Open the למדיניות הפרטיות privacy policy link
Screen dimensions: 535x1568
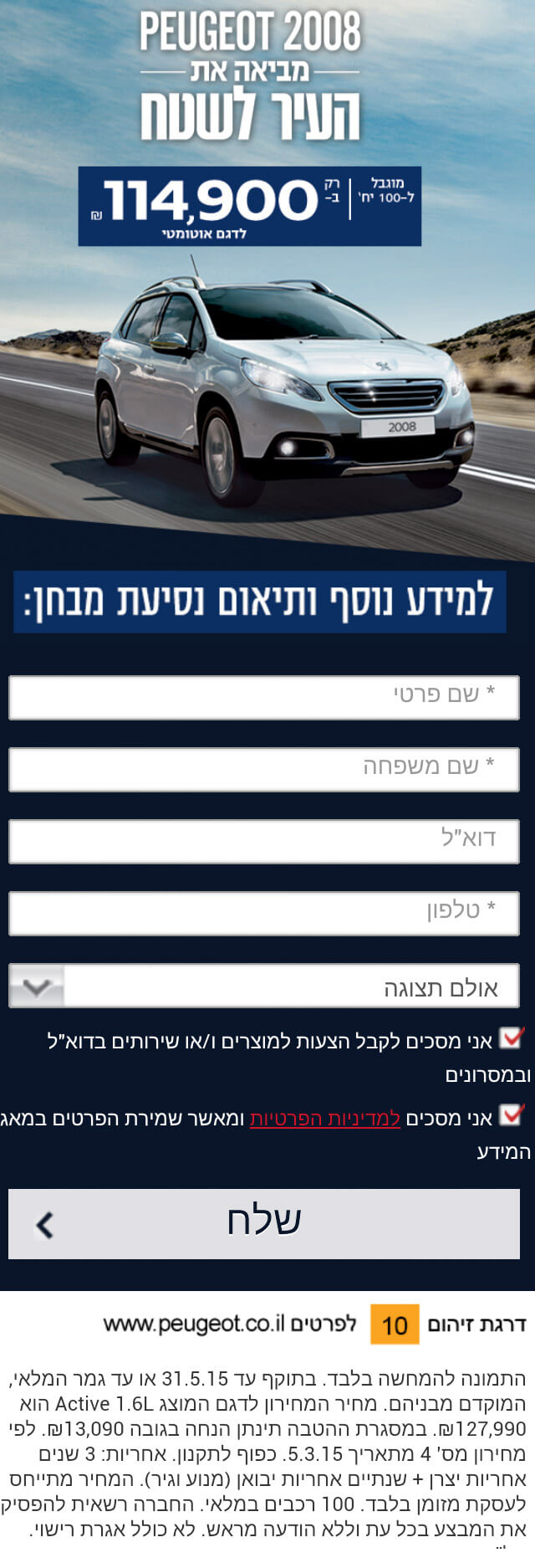[x=325, y=1119]
